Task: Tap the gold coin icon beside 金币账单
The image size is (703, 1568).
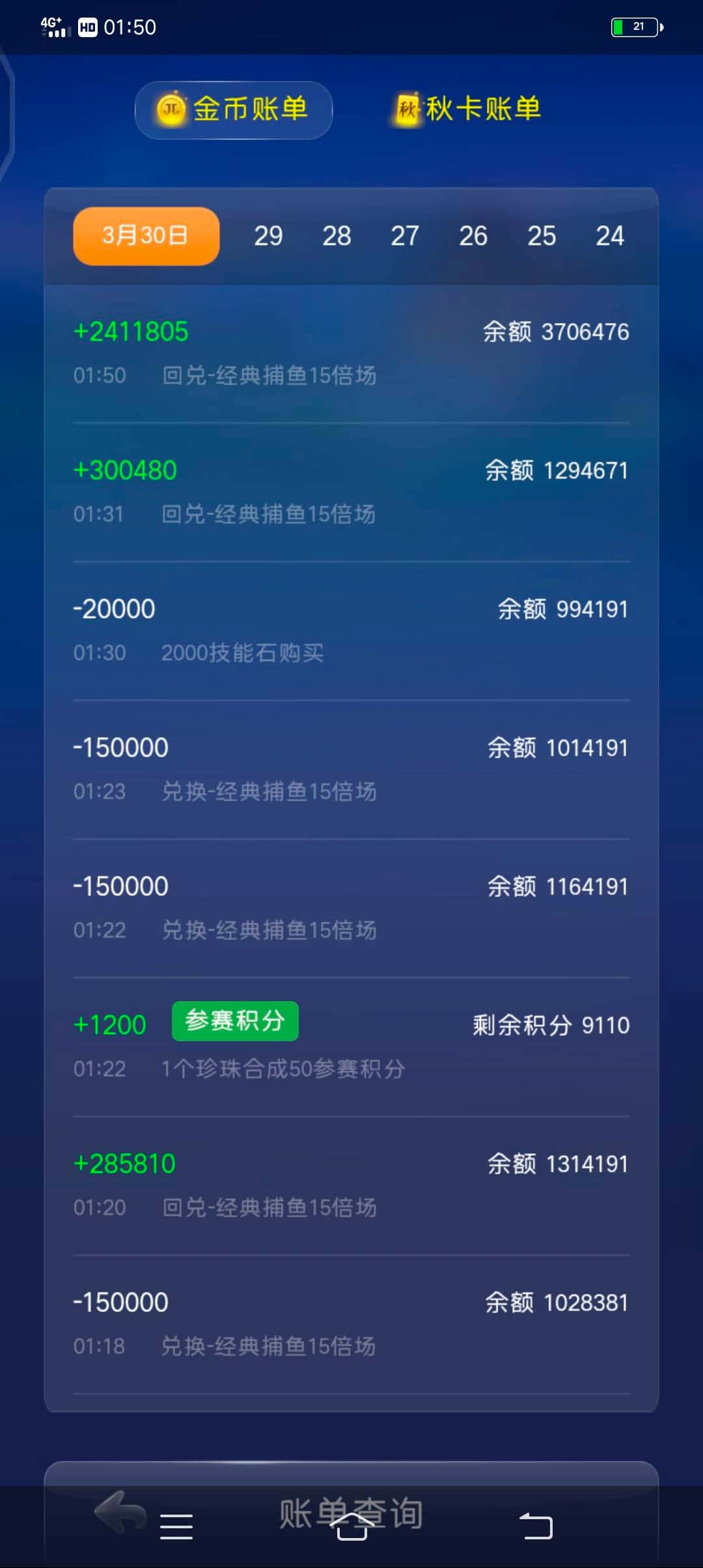Action: coord(172,109)
